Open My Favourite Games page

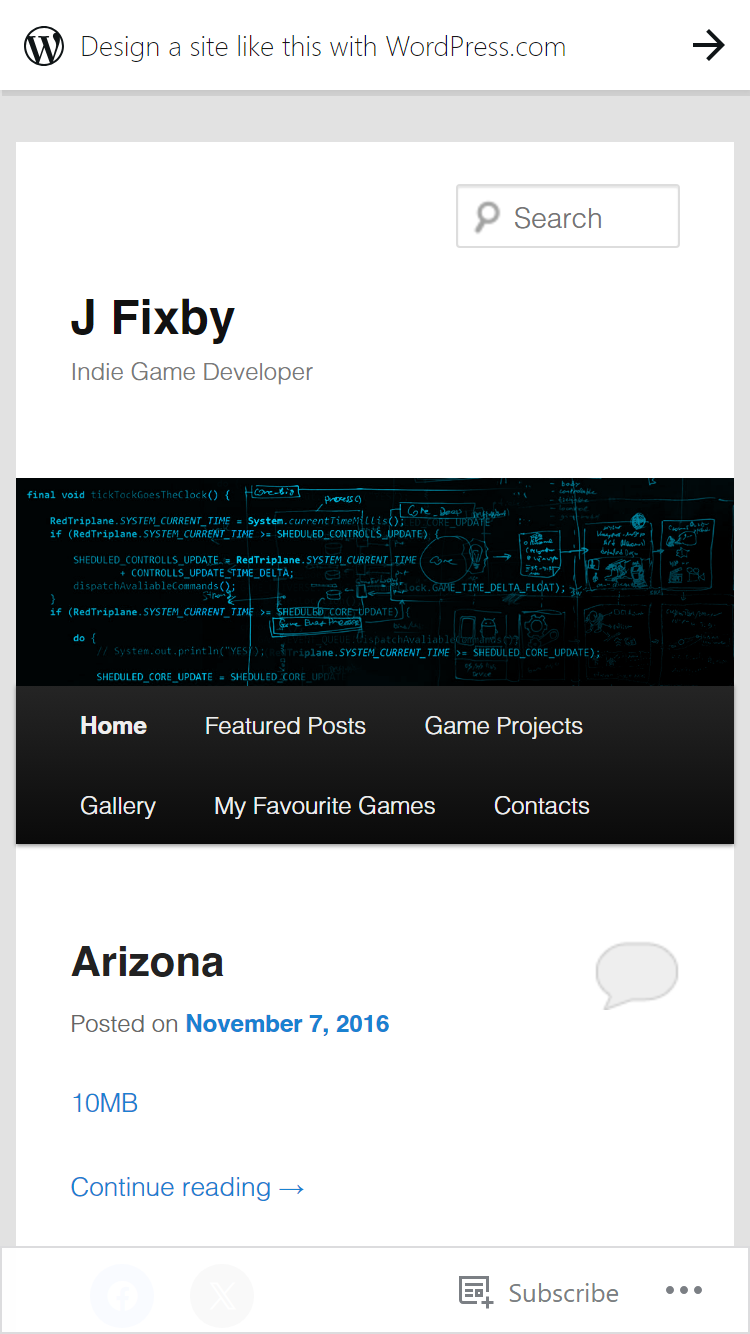pos(325,806)
